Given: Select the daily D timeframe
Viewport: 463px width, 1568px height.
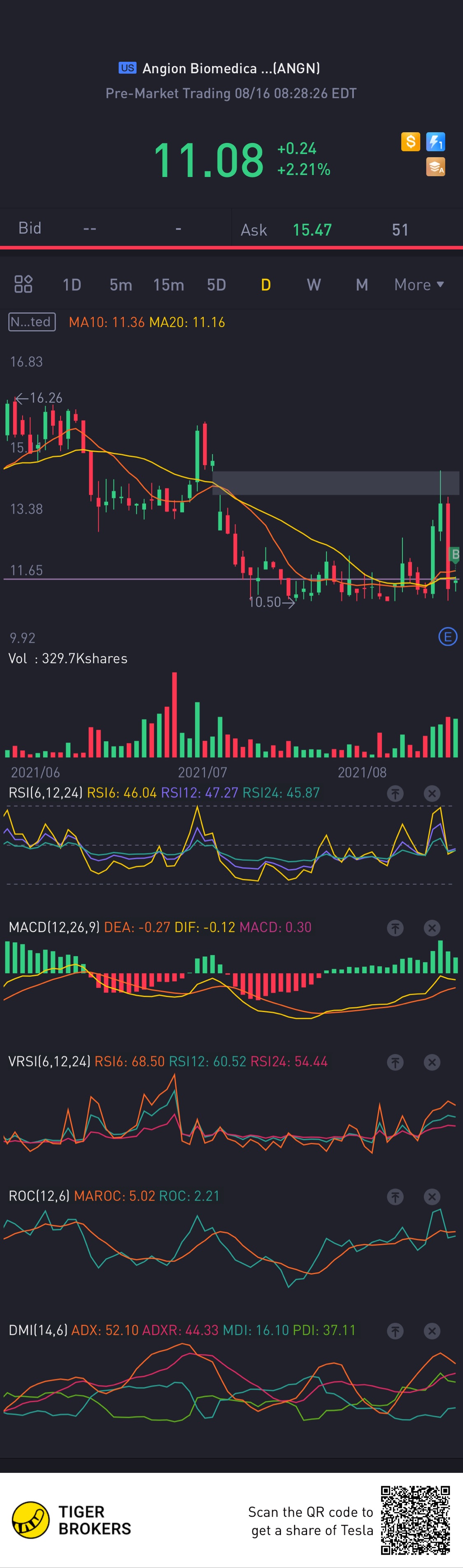Looking at the screenshot, I should [266, 285].
